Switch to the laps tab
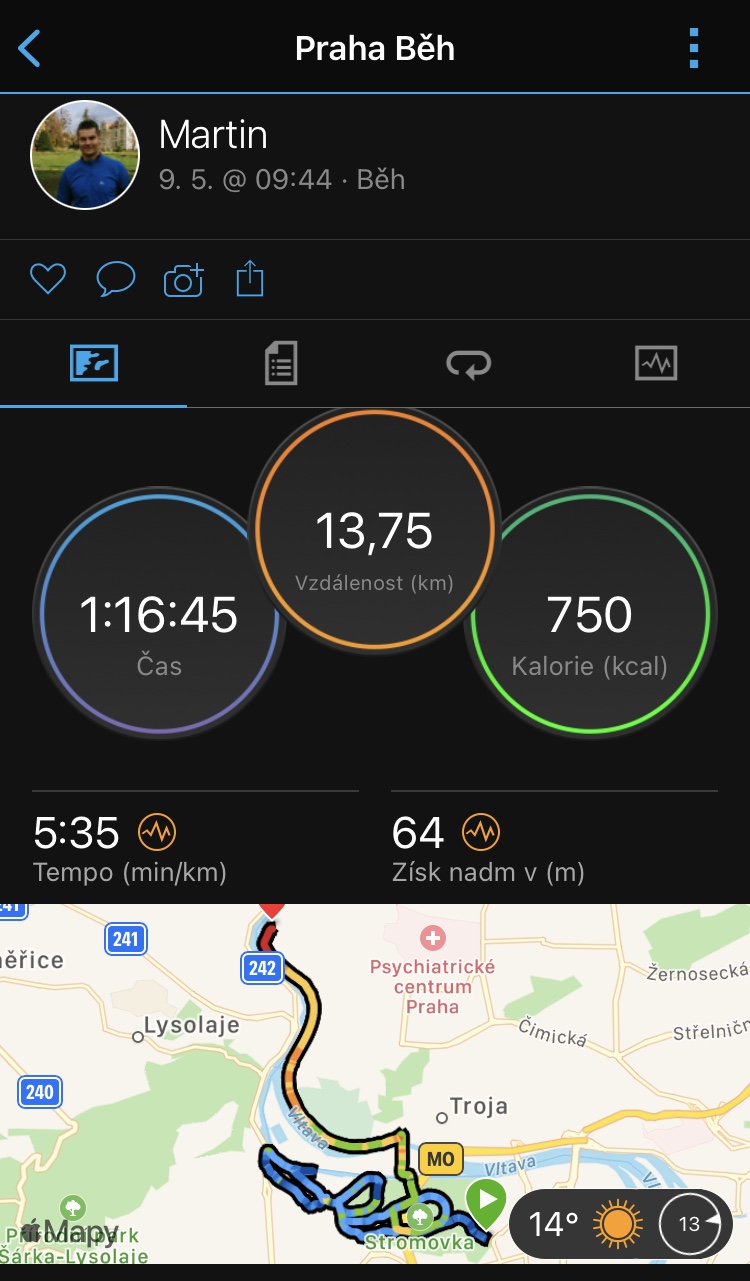 click(468, 363)
